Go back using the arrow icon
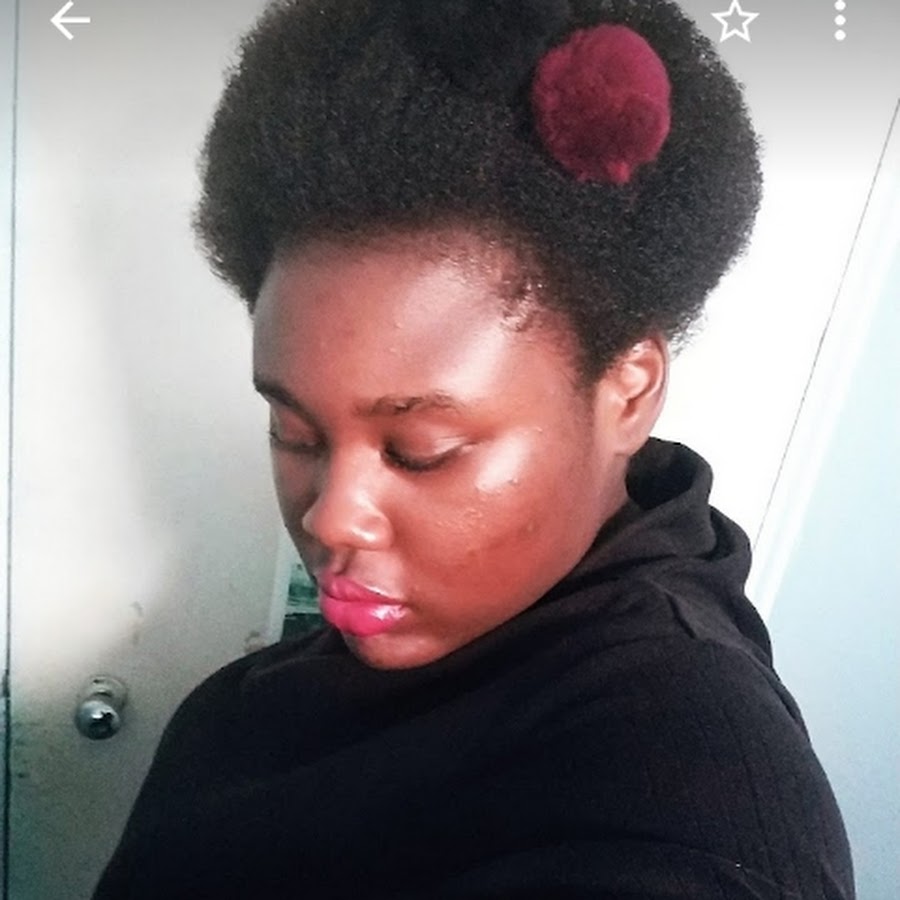The width and height of the screenshot is (900, 900). click(x=70, y=21)
